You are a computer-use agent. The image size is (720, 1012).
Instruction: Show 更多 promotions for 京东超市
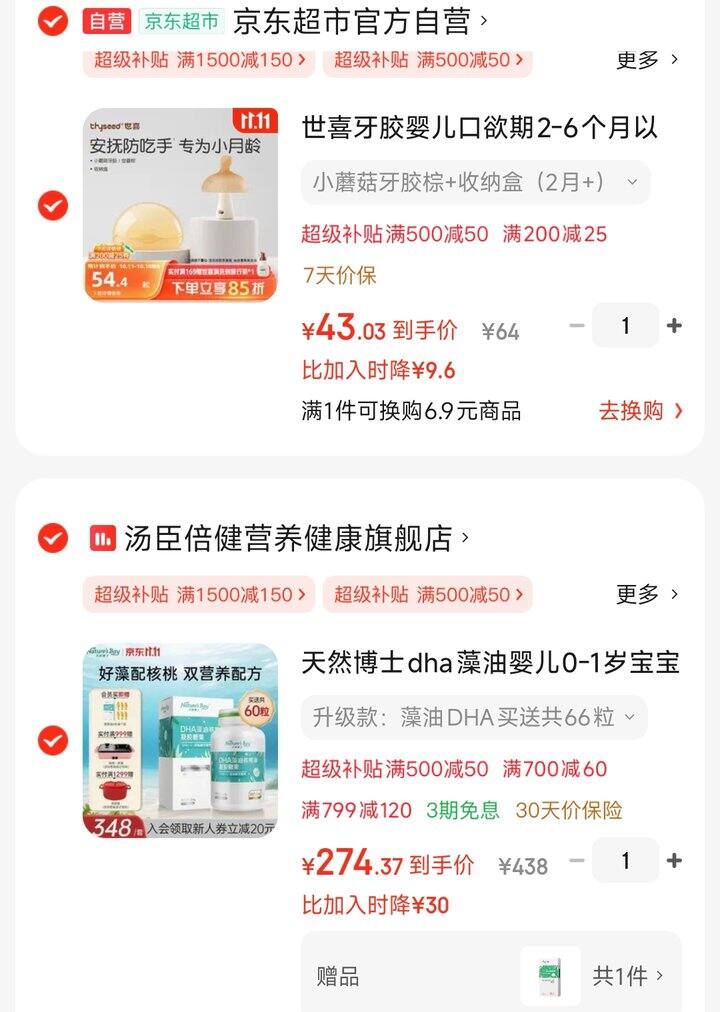pos(647,60)
